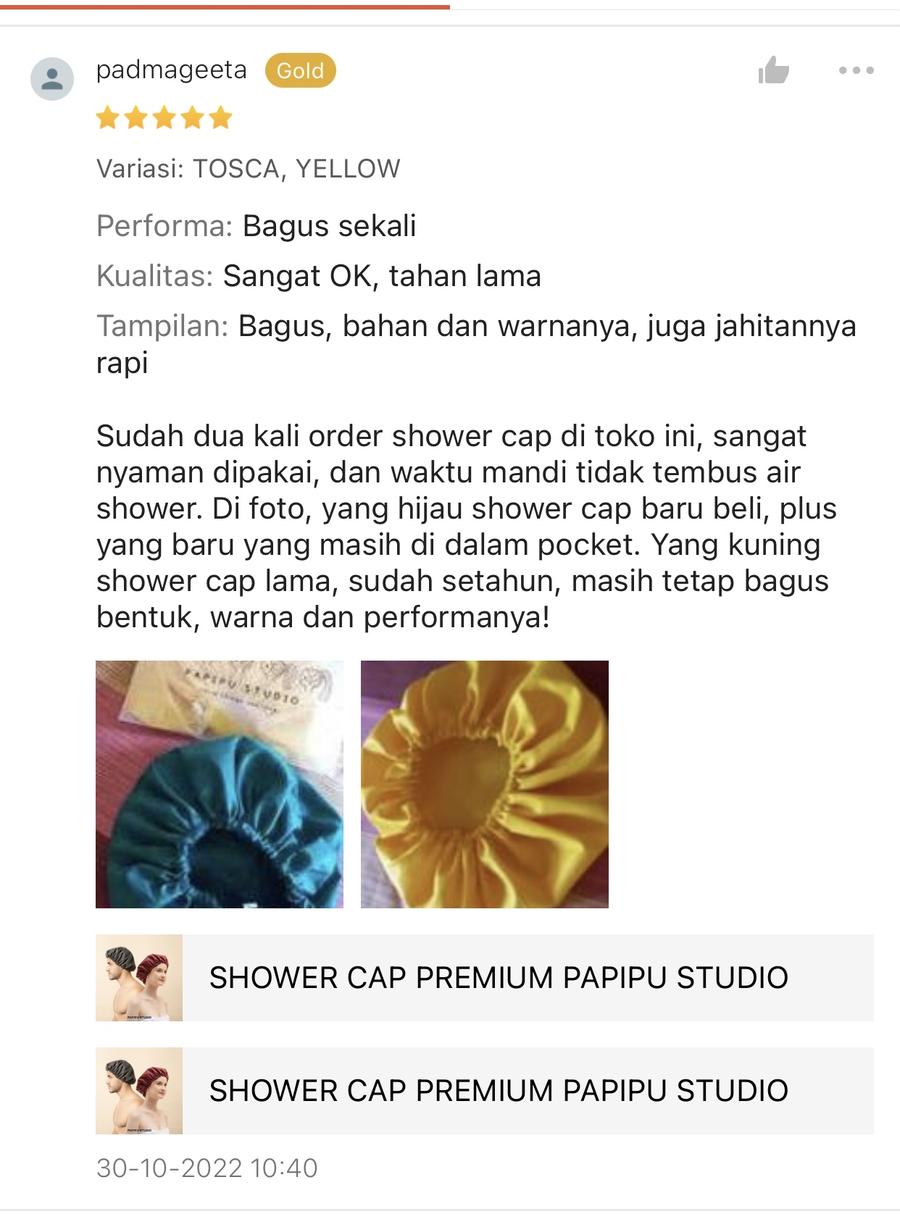Open padmageeta's profile avatar
The height and width of the screenshot is (1214, 900).
(52, 78)
